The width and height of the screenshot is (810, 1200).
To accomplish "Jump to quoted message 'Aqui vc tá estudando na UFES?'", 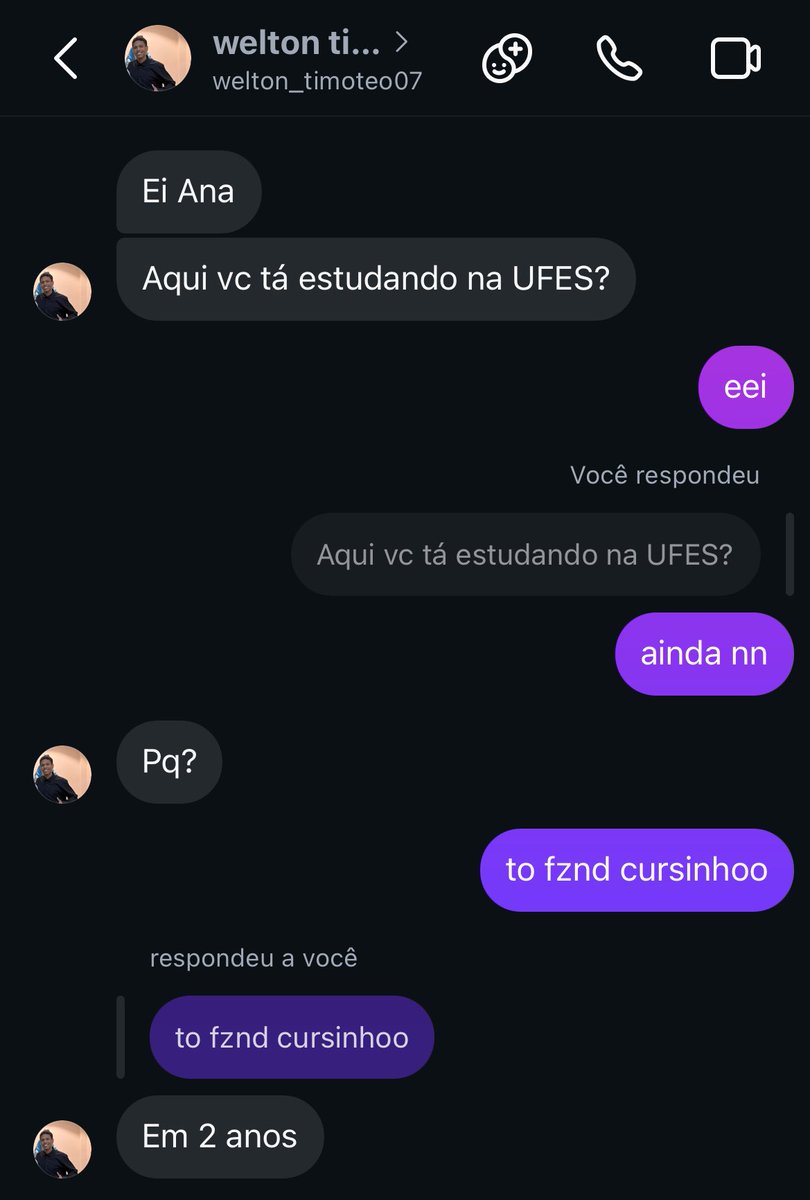I will coord(525,554).
